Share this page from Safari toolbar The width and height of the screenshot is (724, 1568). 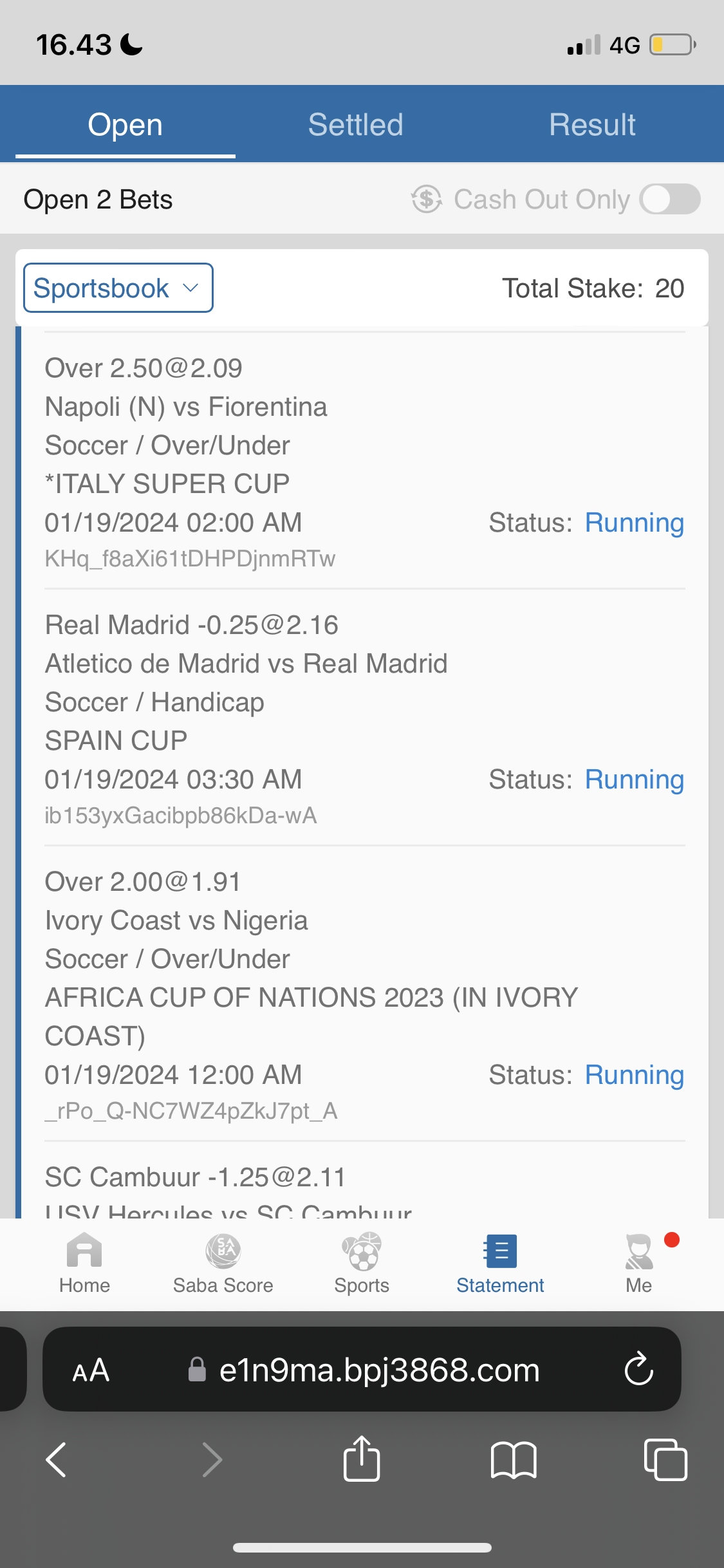(x=362, y=1459)
